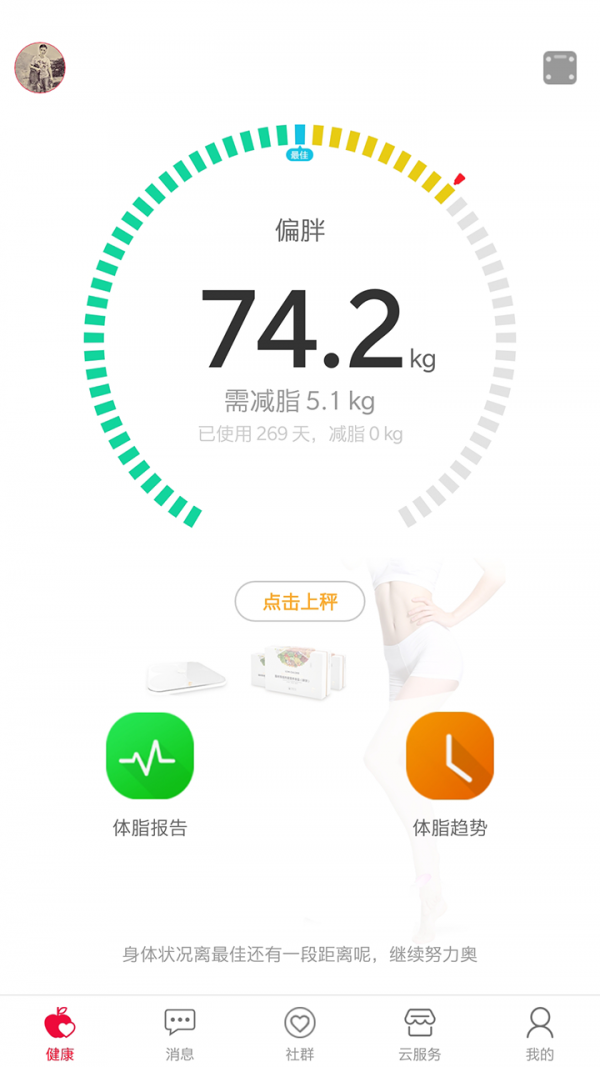
Task: Switch to the 健康 tab
Action: pyautogui.click(x=60, y=1034)
